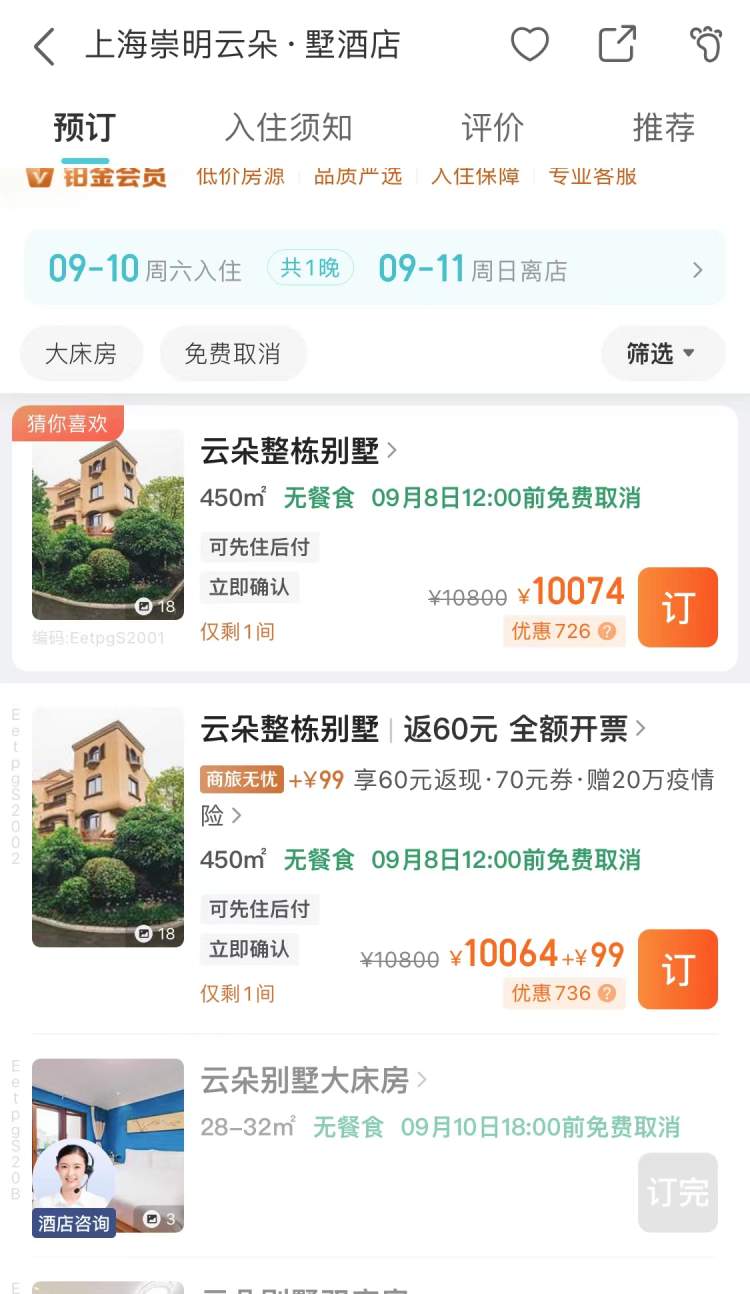Select the 免费取消 filter chip
This screenshot has height=1294, width=750.
pyautogui.click(x=232, y=353)
